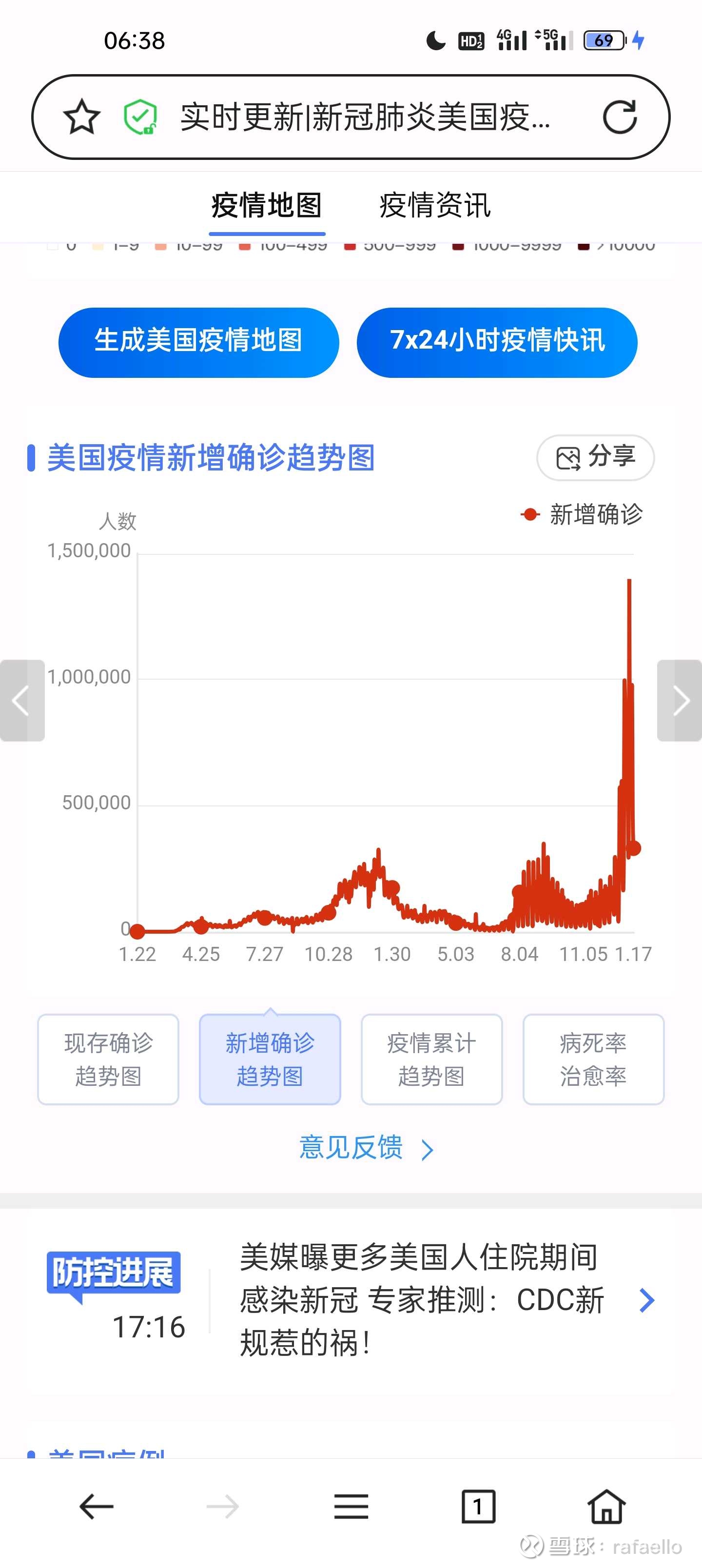Switch to the 疫情资讯 tab
The height and width of the screenshot is (1568, 702).
click(x=435, y=206)
